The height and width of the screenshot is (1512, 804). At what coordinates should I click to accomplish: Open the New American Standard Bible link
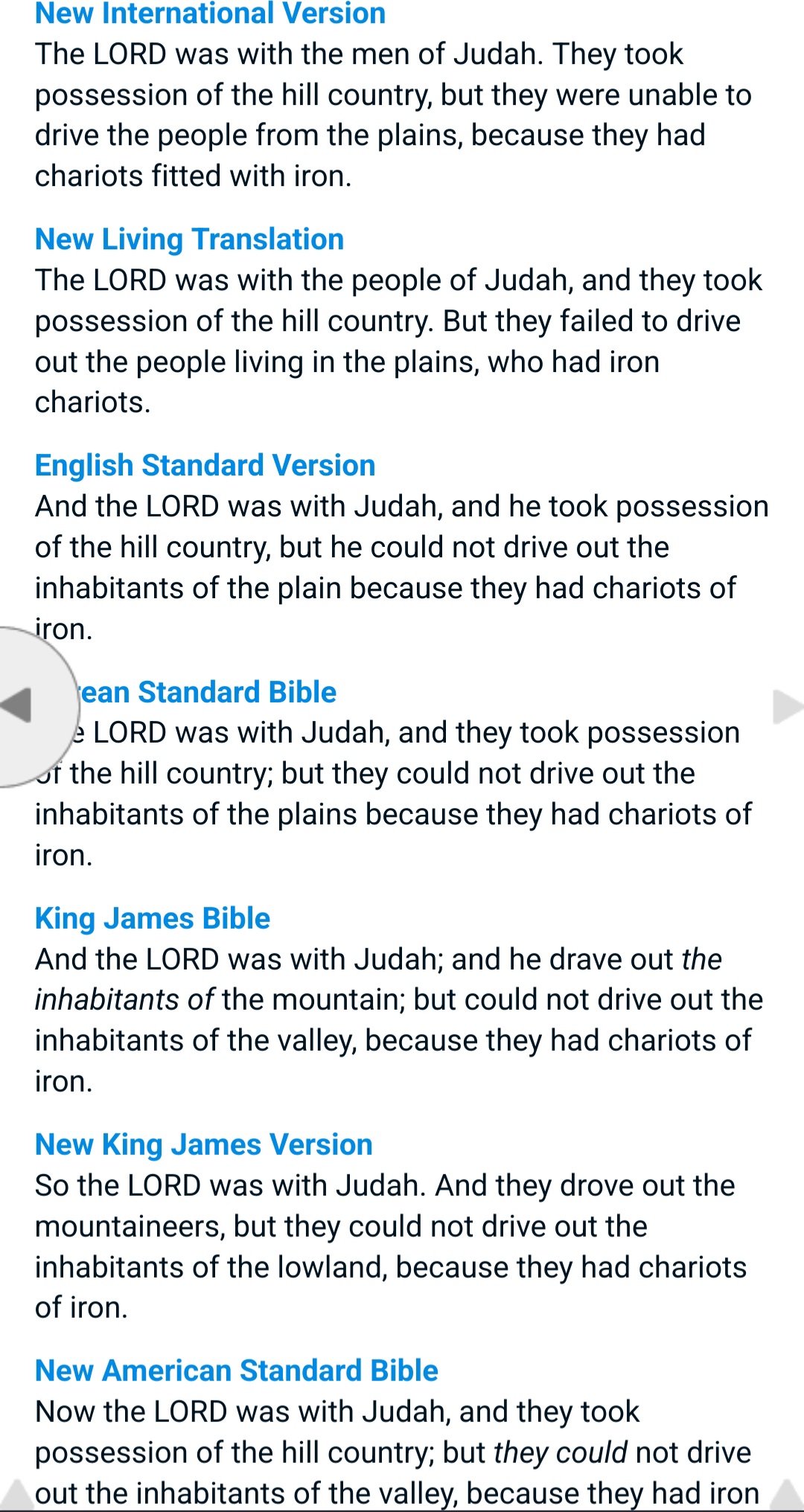pos(236,1371)
